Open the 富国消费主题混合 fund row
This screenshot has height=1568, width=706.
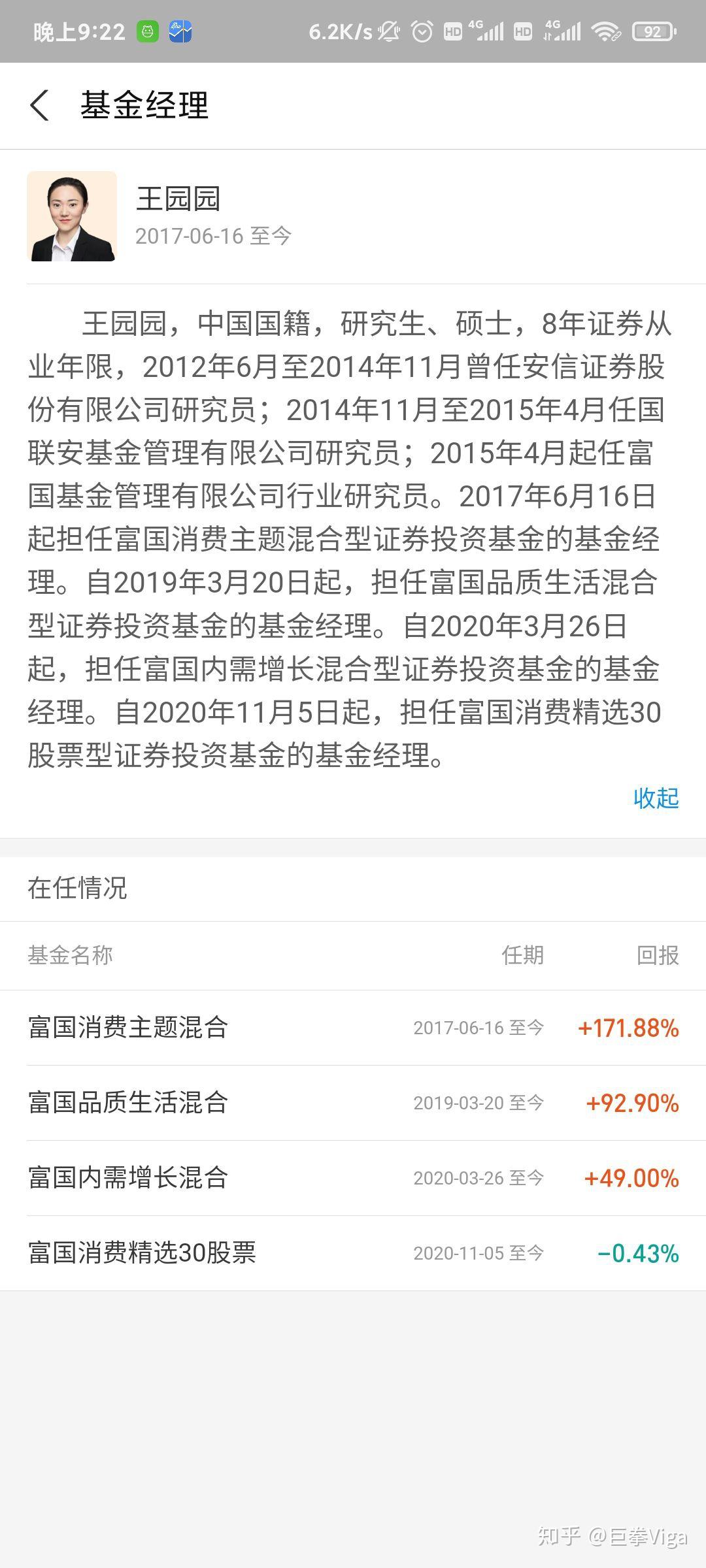[353, 1028]
